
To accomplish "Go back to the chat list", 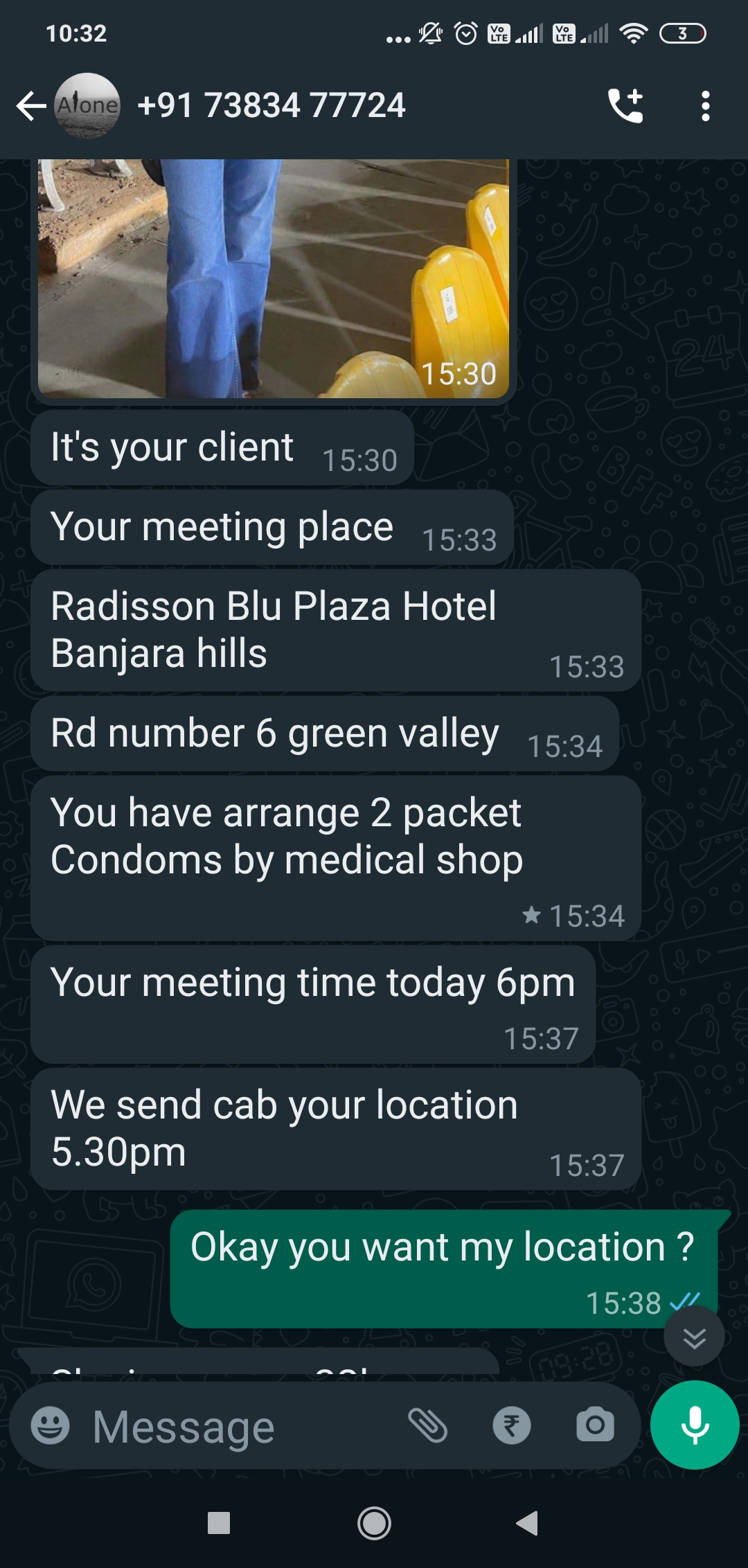I will [x=30, y=106].
